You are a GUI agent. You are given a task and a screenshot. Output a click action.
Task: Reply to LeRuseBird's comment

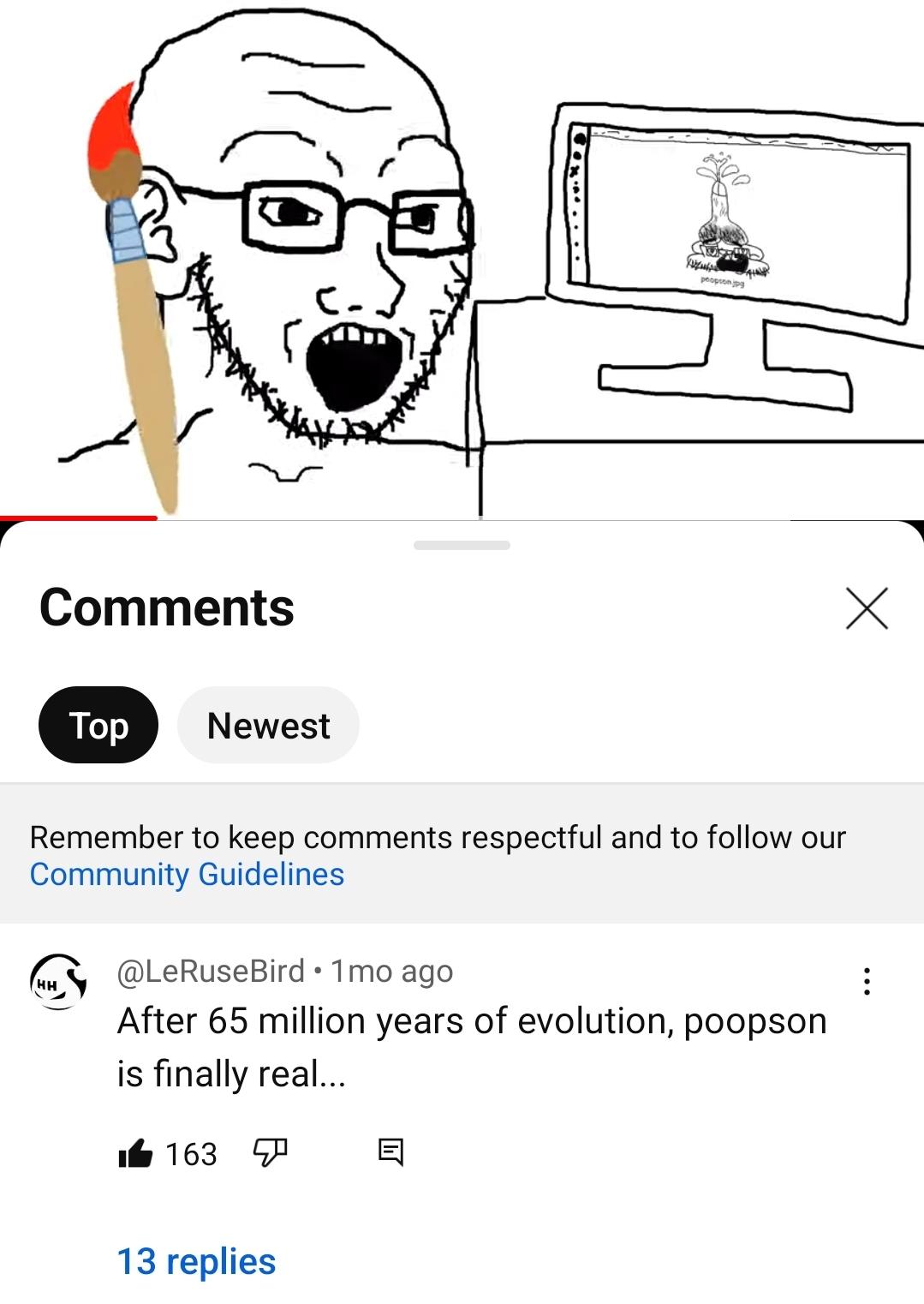390,1153
